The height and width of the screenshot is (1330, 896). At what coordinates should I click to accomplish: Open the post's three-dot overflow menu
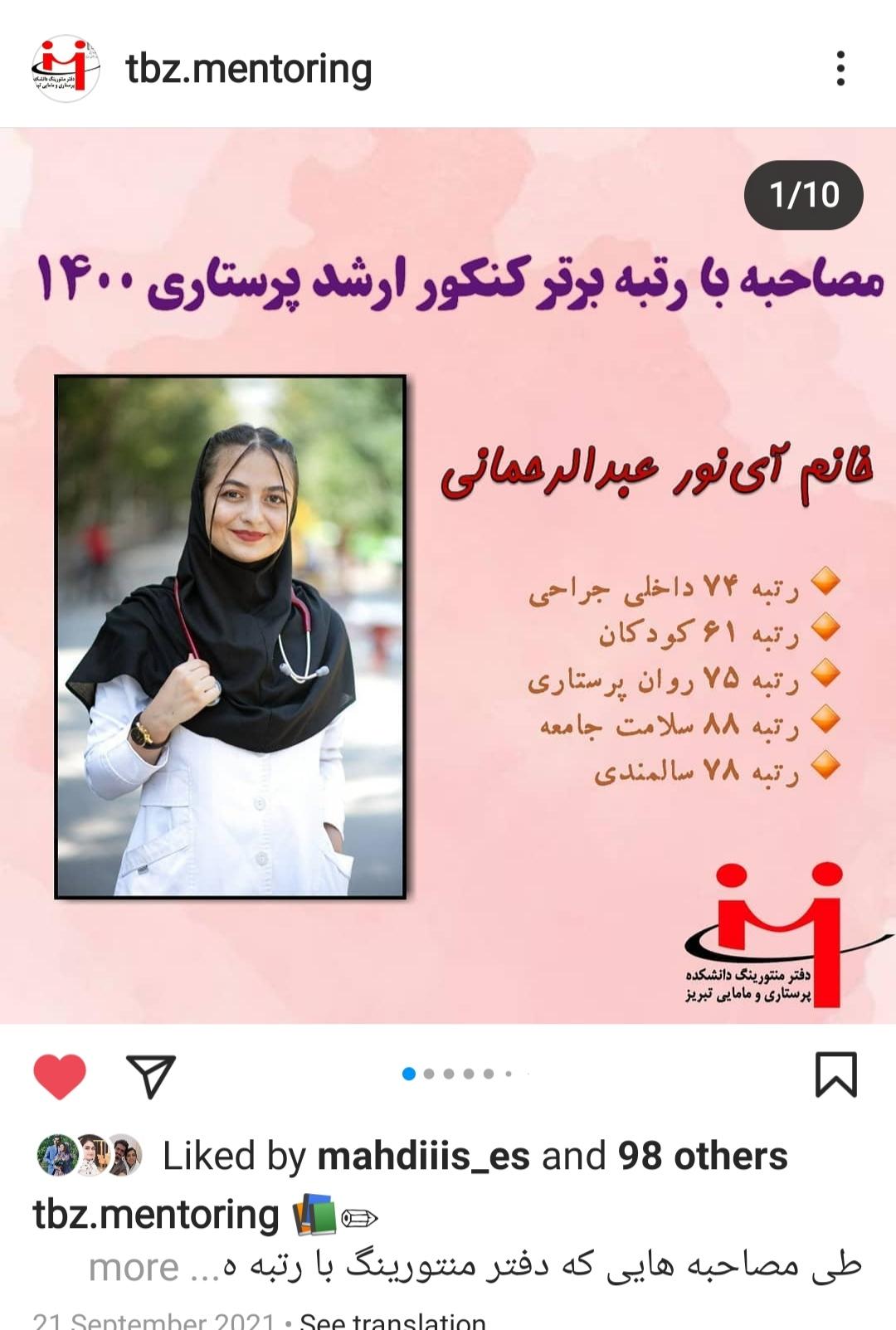click(x=840, y=68)
